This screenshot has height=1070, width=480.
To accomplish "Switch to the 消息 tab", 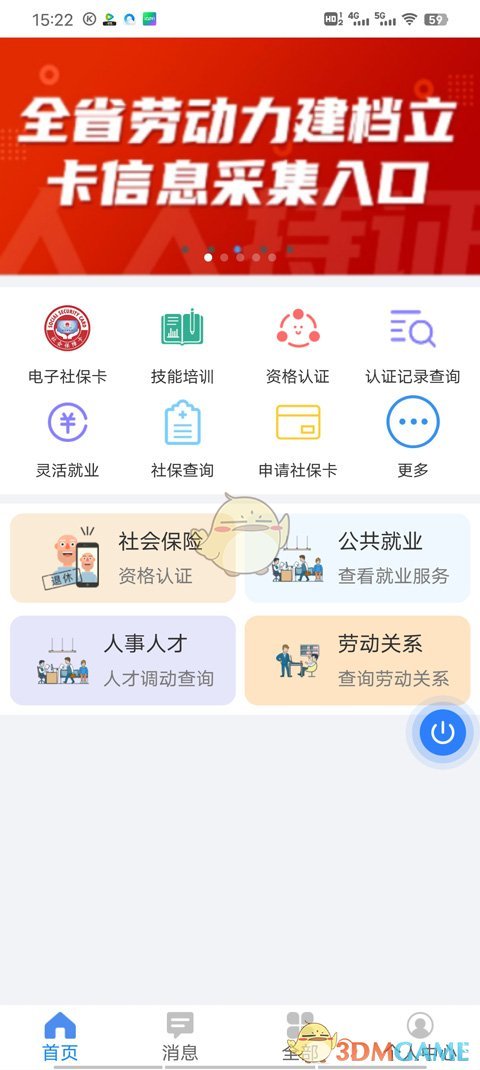I will click(x=180, y=1037).
